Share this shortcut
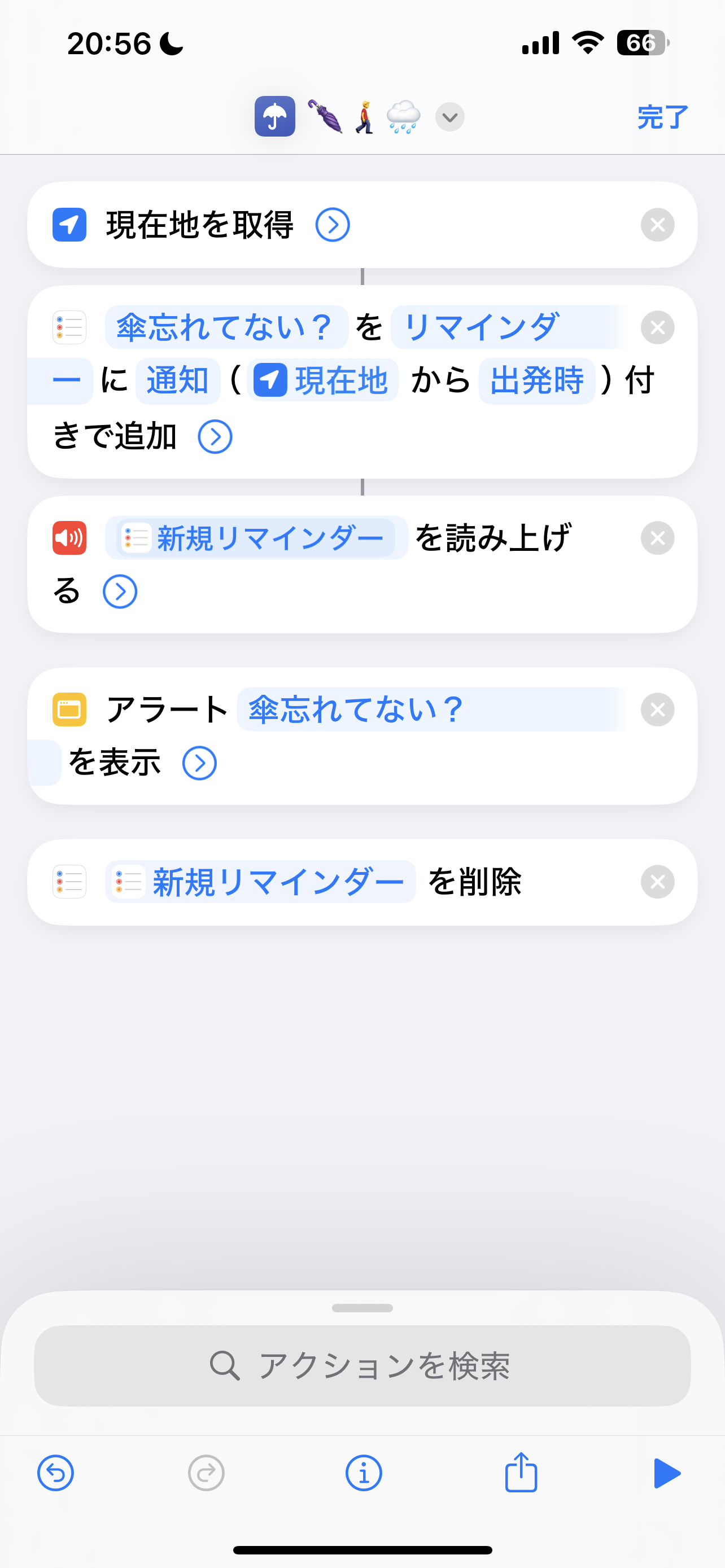This screenshot has width=725, height=1568. tap(521, 1473)
